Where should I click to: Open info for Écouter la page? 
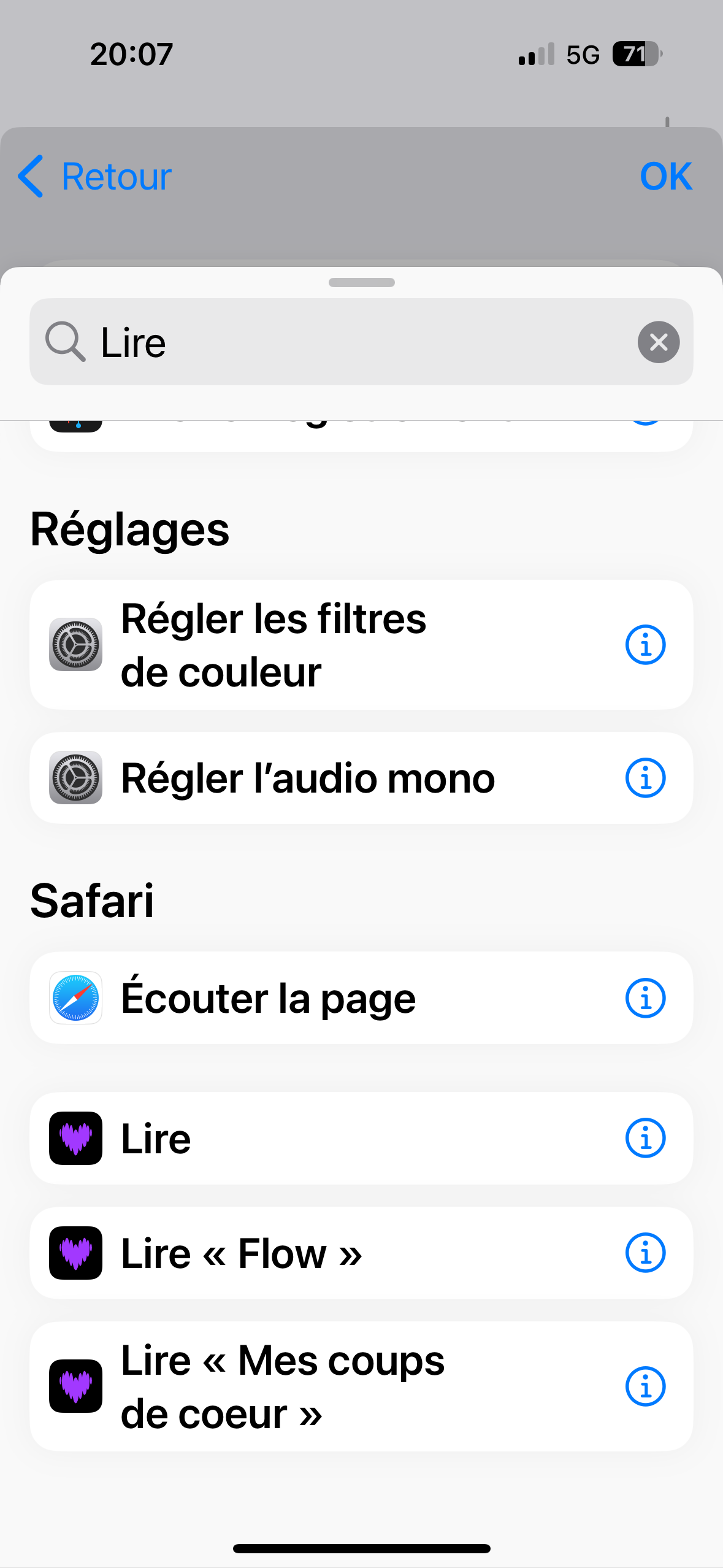pyautogui.click(x=645, y=998)
